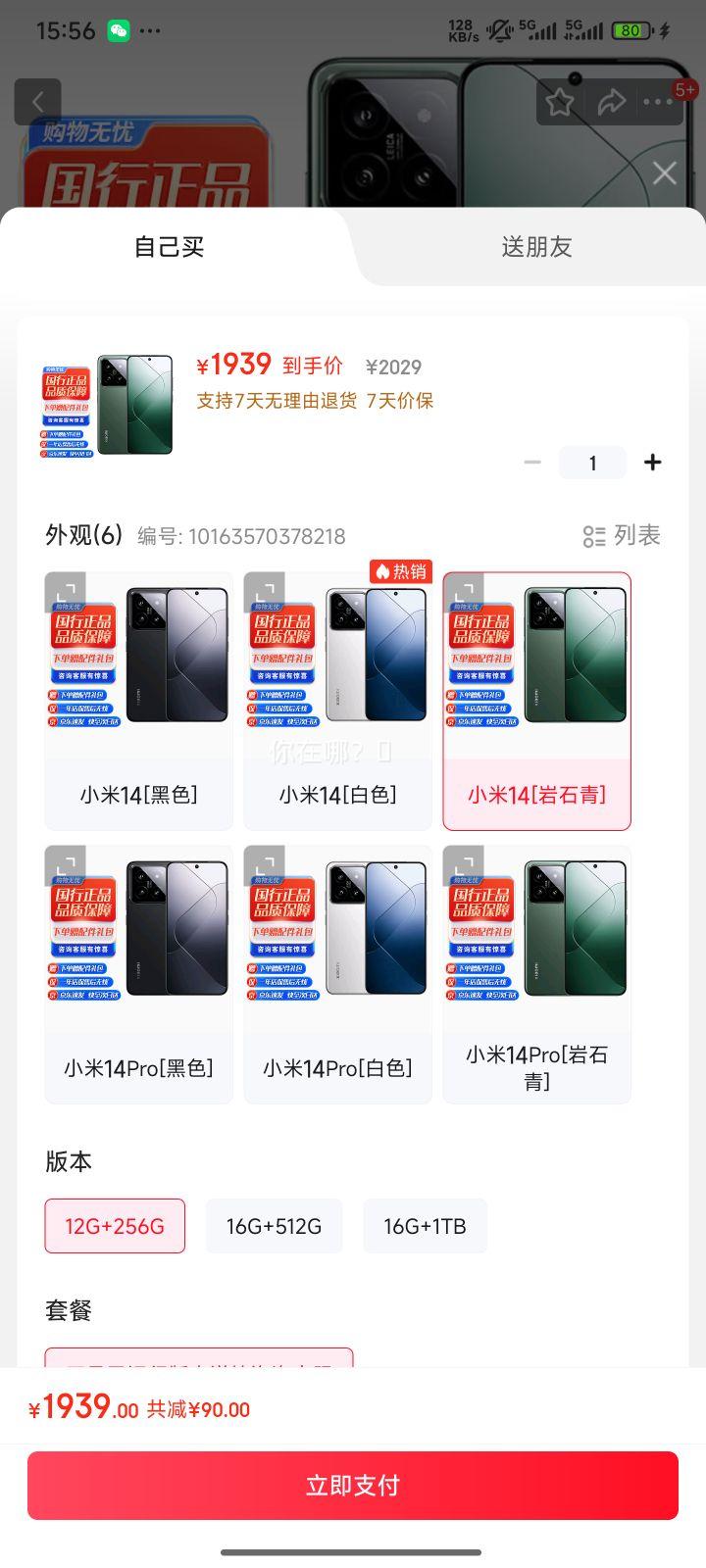Select the 小米14[黑色] option
This screenshot has height=1568, width=706.
pos(138,701)
